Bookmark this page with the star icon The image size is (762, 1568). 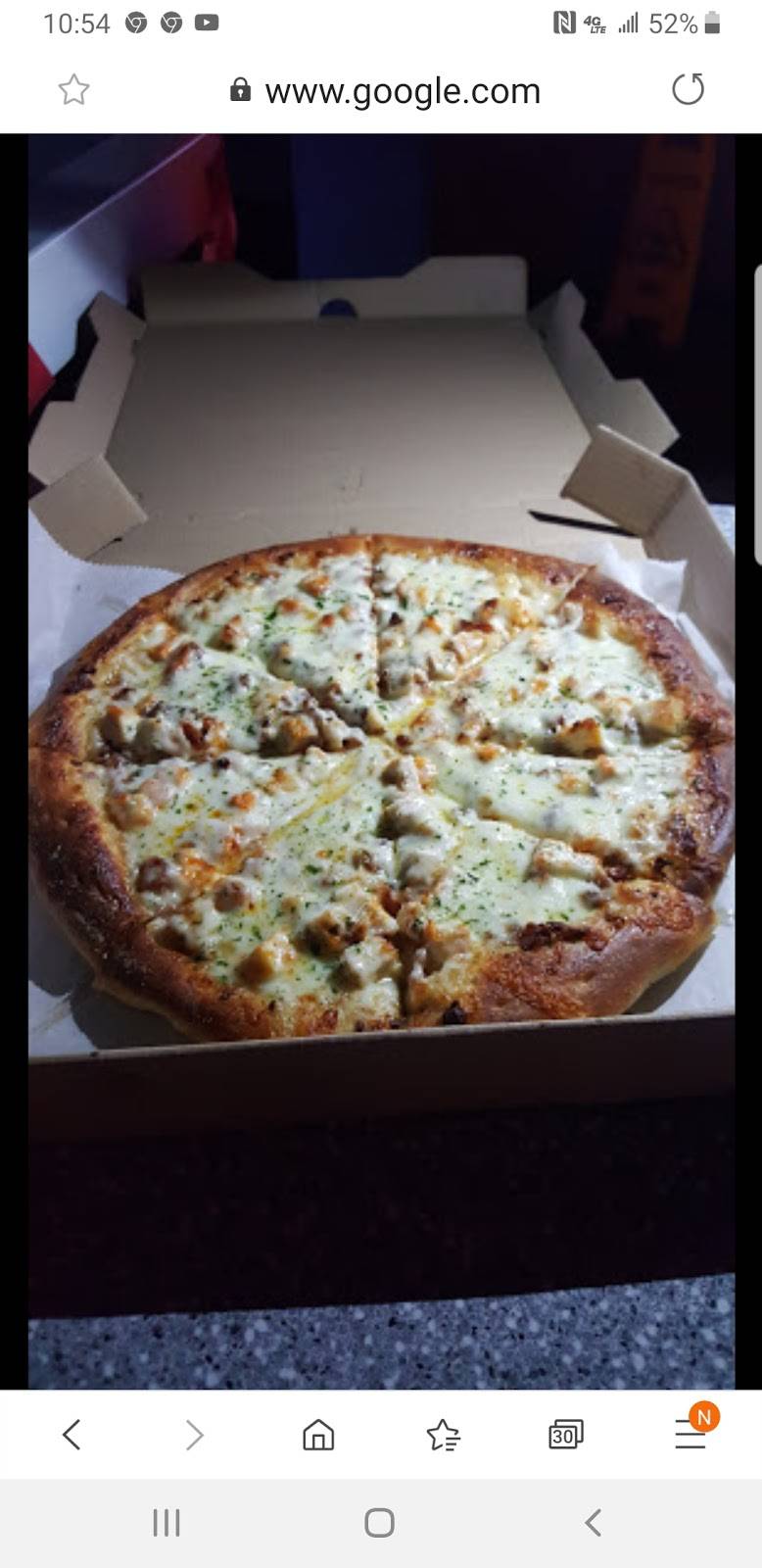click(73, 90)
